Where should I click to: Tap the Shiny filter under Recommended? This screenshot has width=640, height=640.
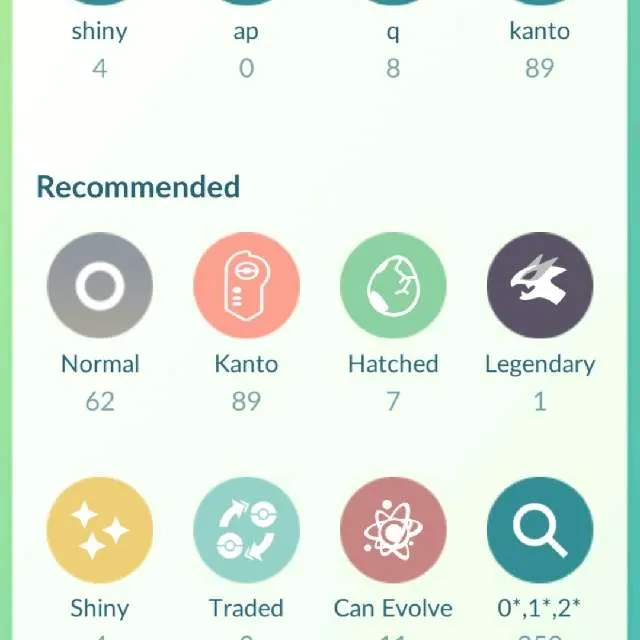pyautogui.click(x=100, y=531)
